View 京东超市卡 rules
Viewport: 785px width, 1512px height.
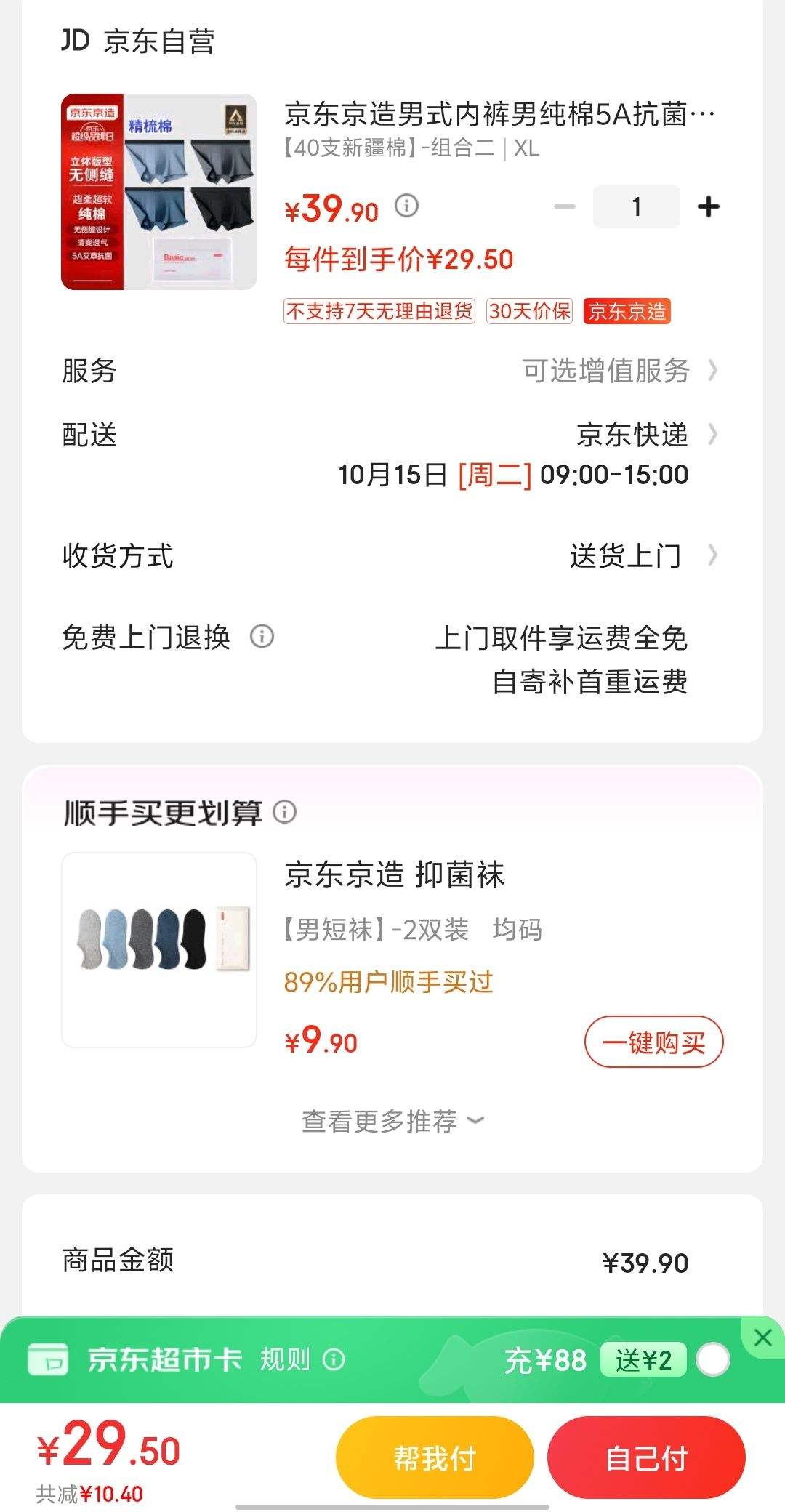(x=302, y=1359)
